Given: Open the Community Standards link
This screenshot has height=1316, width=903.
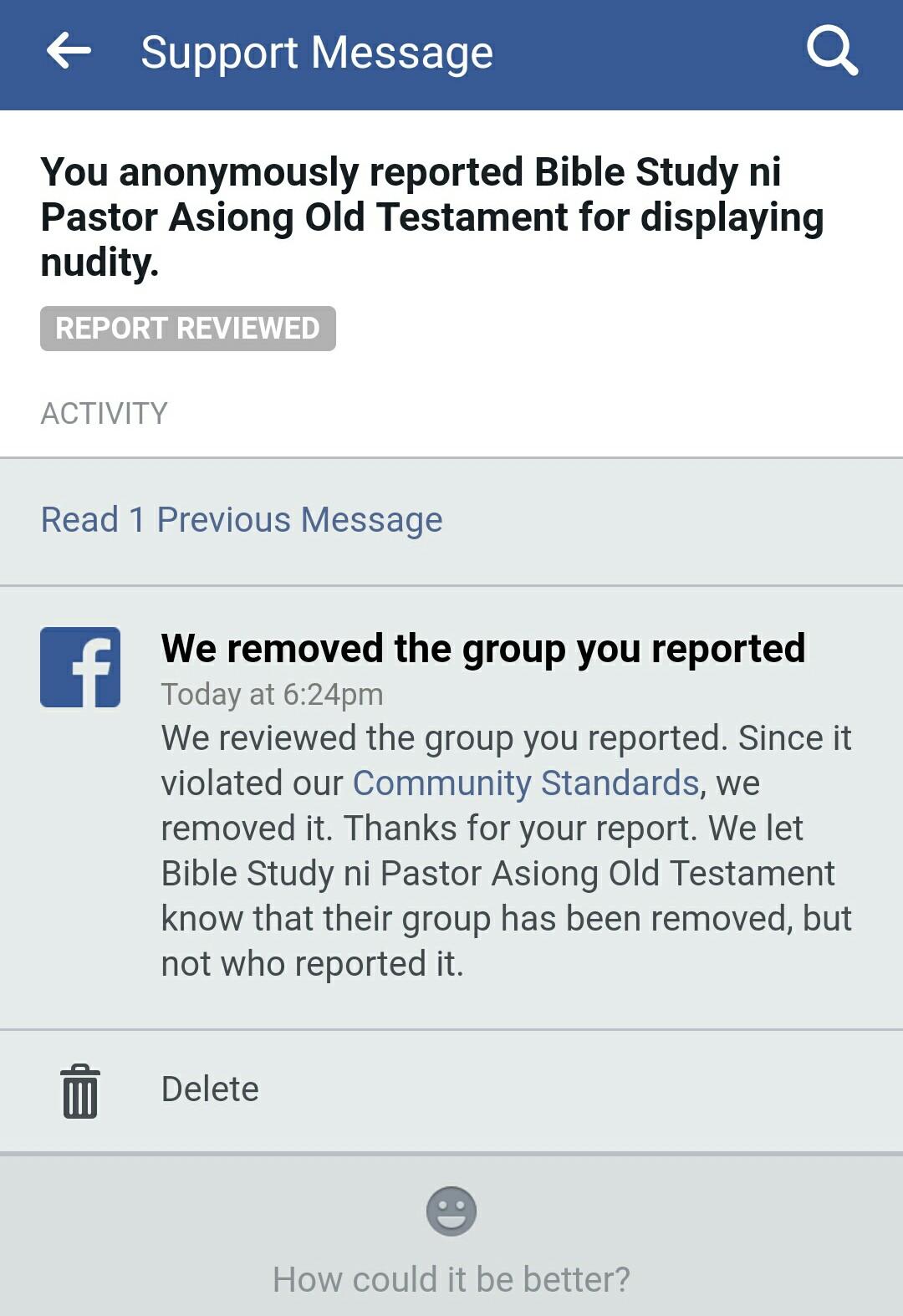Looking at the screenshot, I should tap(526, 783).
